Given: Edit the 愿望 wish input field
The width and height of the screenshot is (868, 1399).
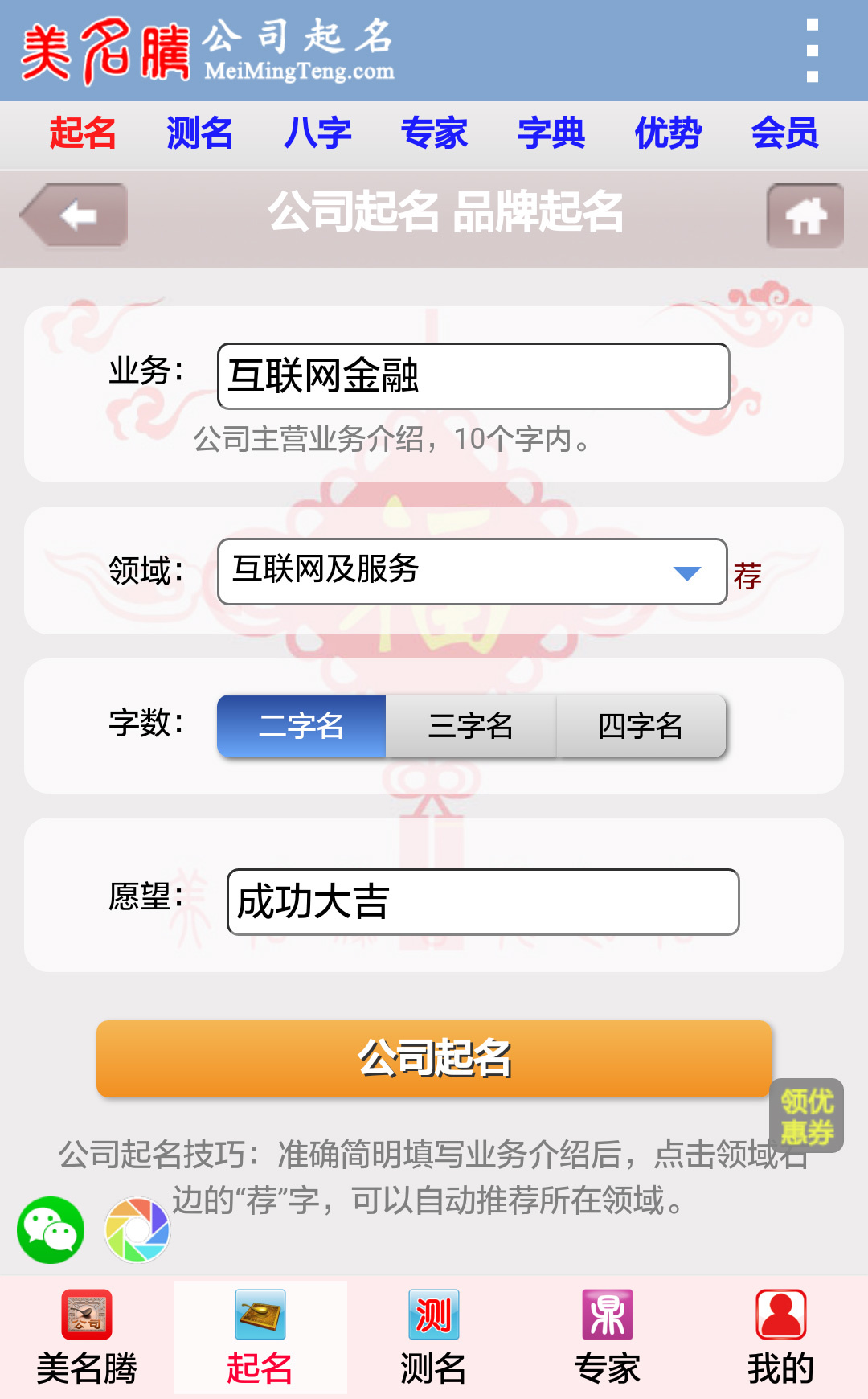Looking at the screenshot, I should [x=482, y=903].
